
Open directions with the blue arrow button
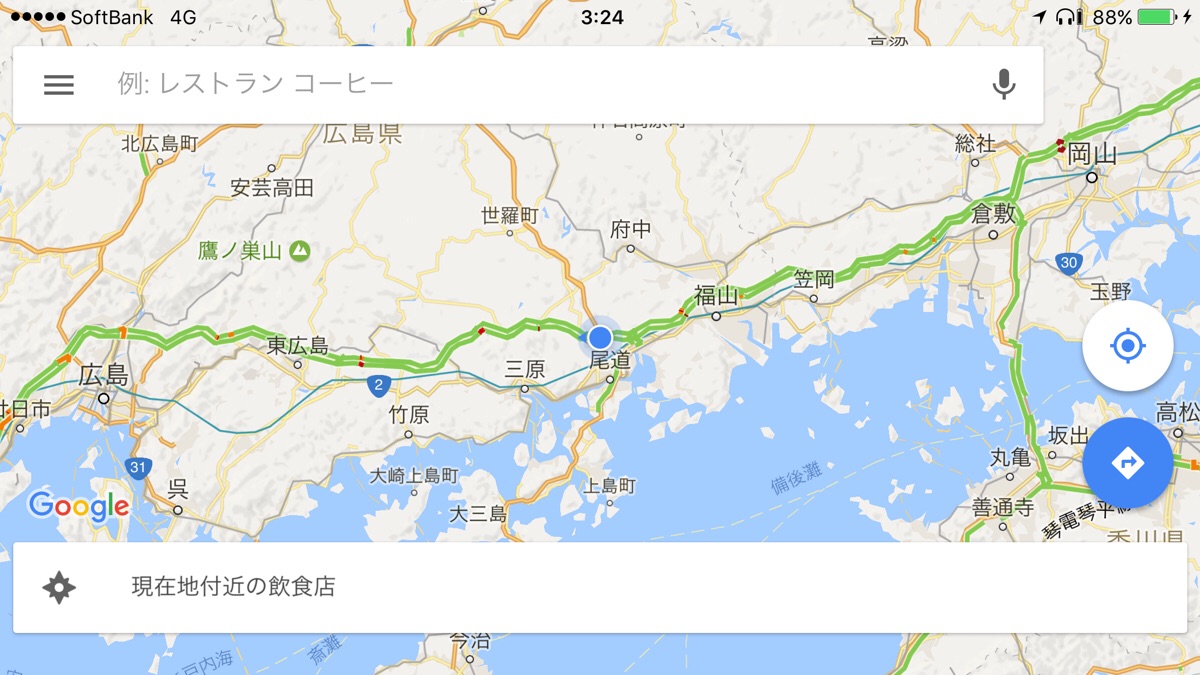(1127, 463)
